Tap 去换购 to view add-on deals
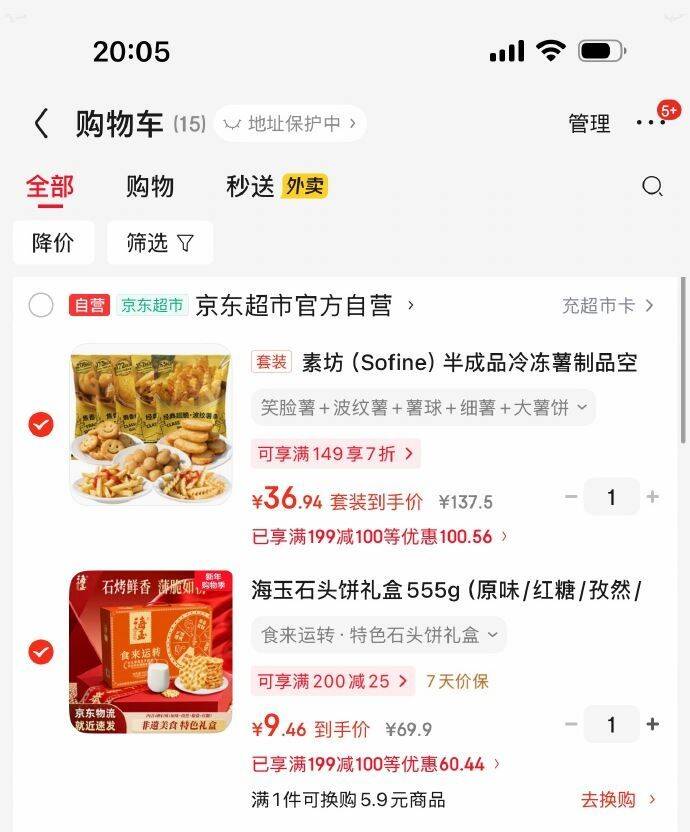690x832 pixels. tap(618, 800)
